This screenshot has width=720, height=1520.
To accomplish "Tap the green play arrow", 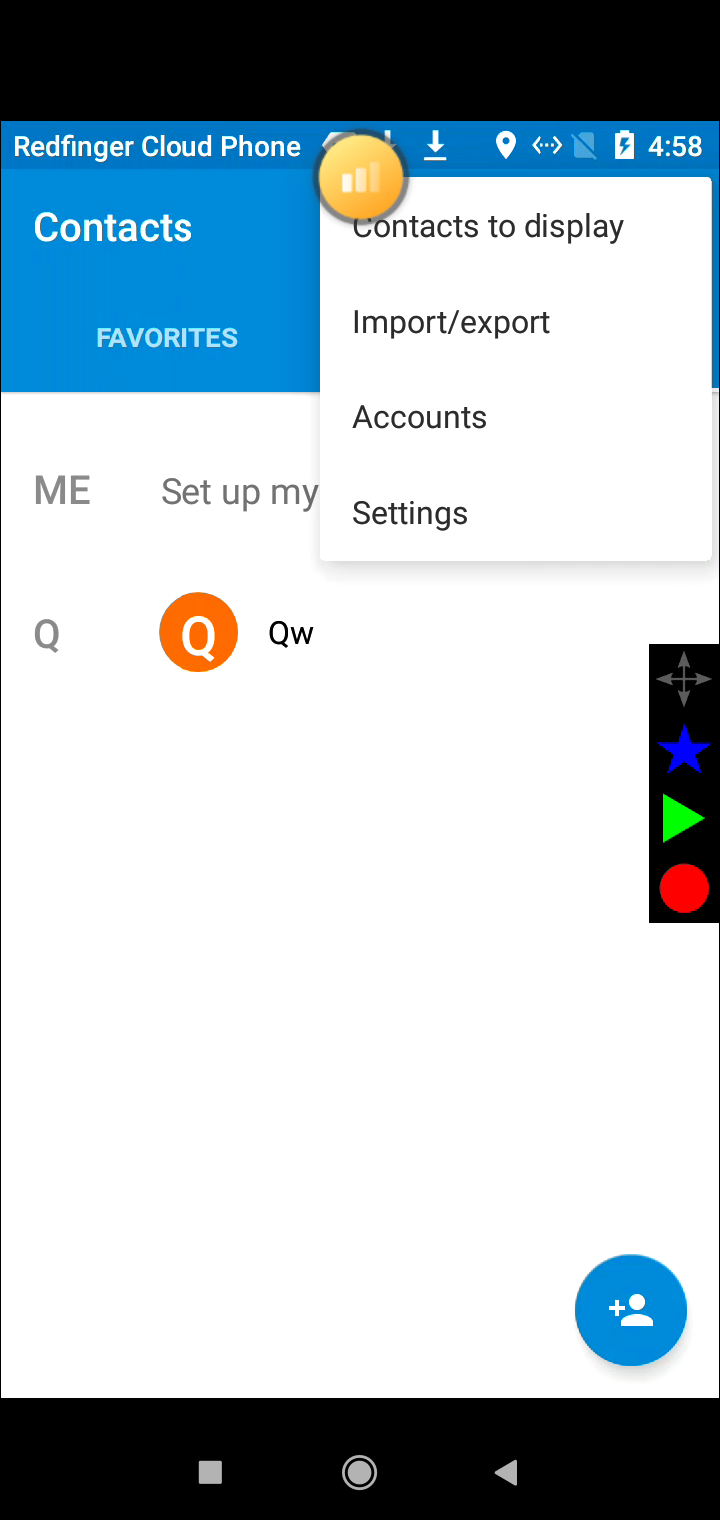I will pyautogui.click(x=684, y=819).
